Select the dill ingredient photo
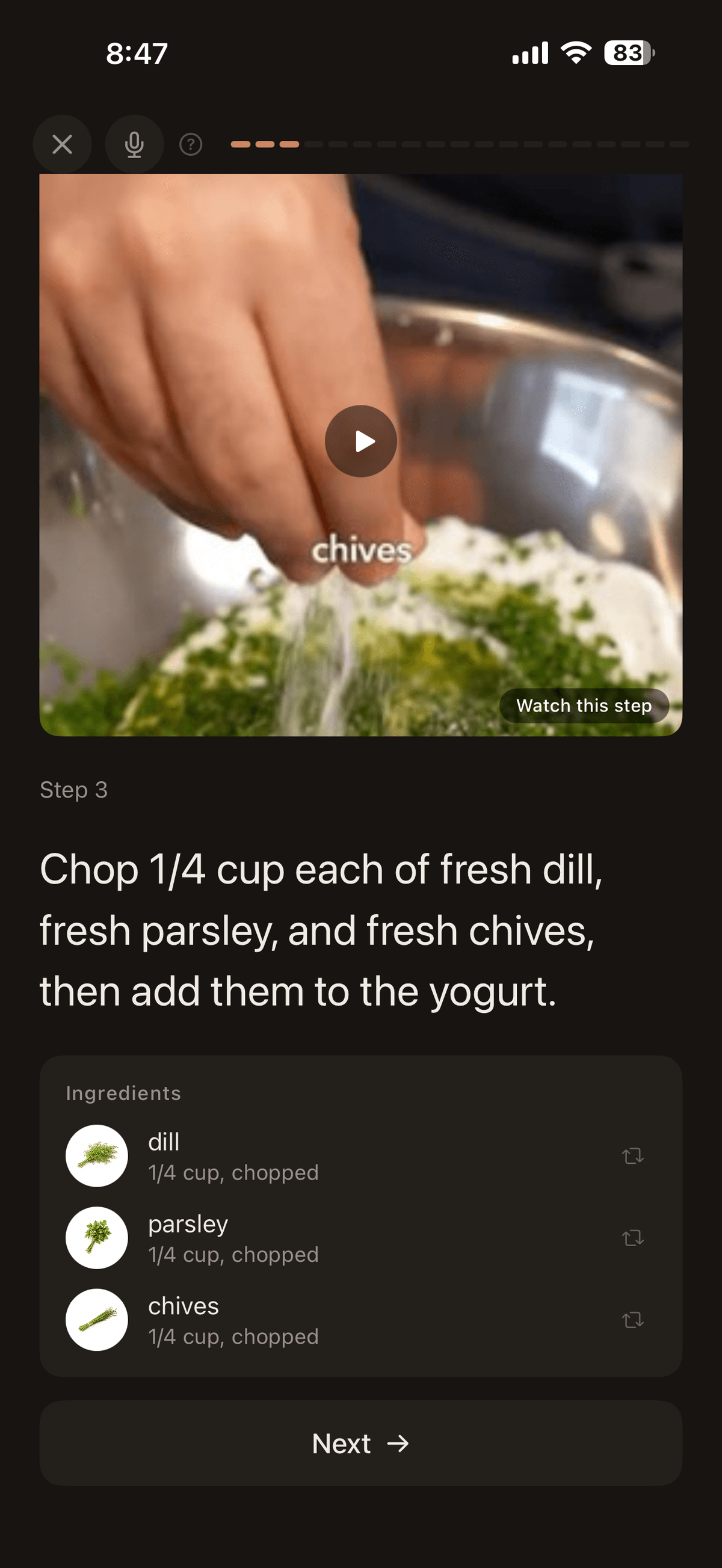This screenshot has height=1568, width=722. [97, 1155]
